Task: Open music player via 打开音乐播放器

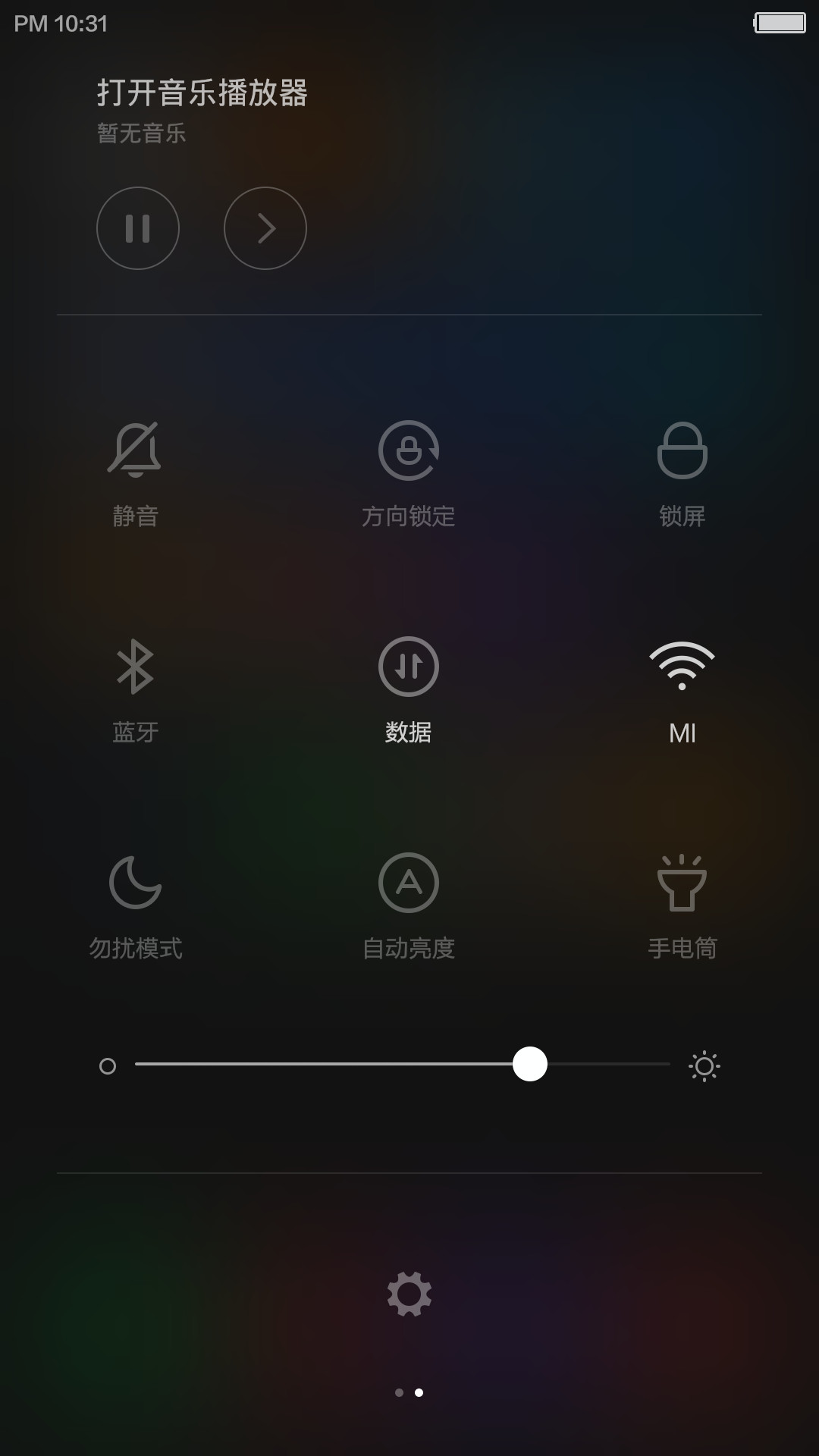Action: 202,93
